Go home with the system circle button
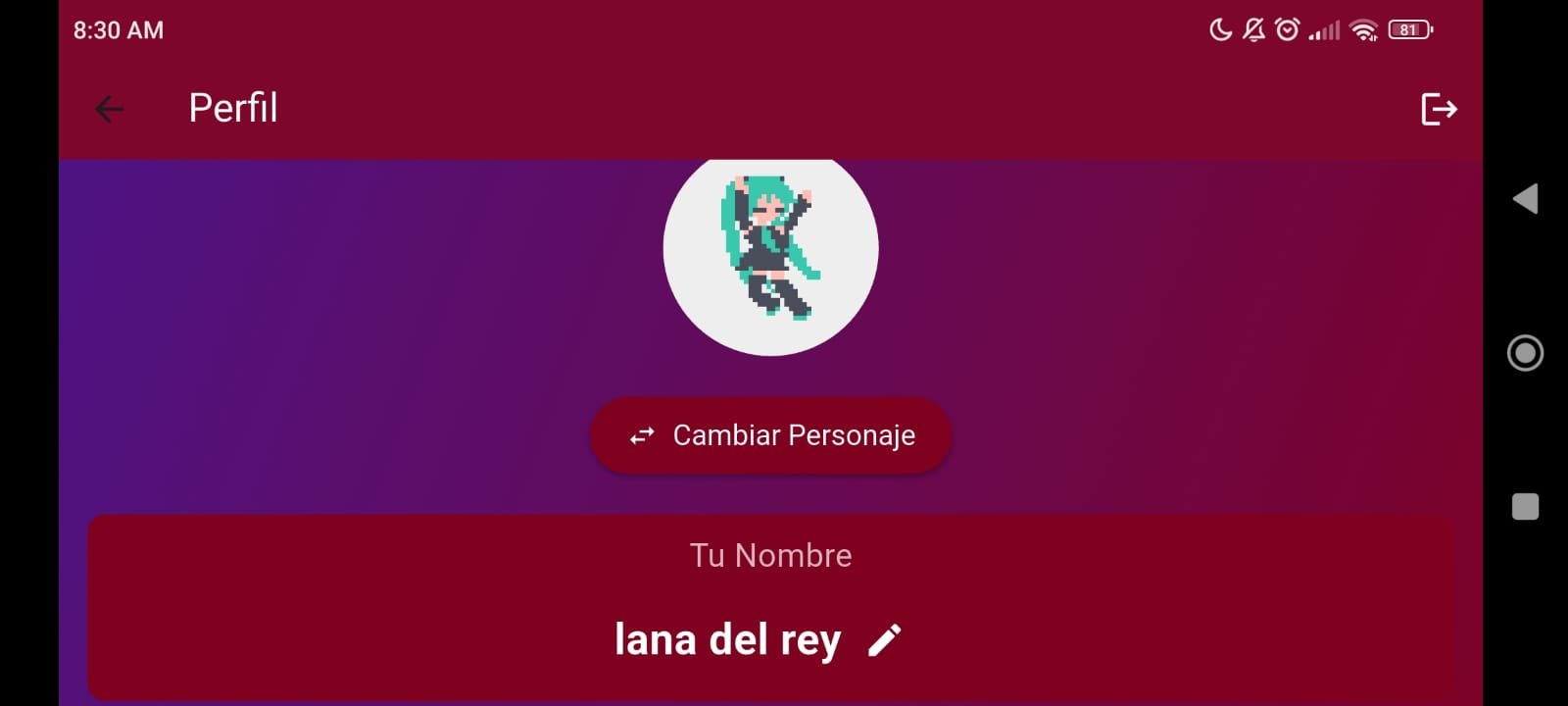1568x706 pixels. click(1525, 353)
